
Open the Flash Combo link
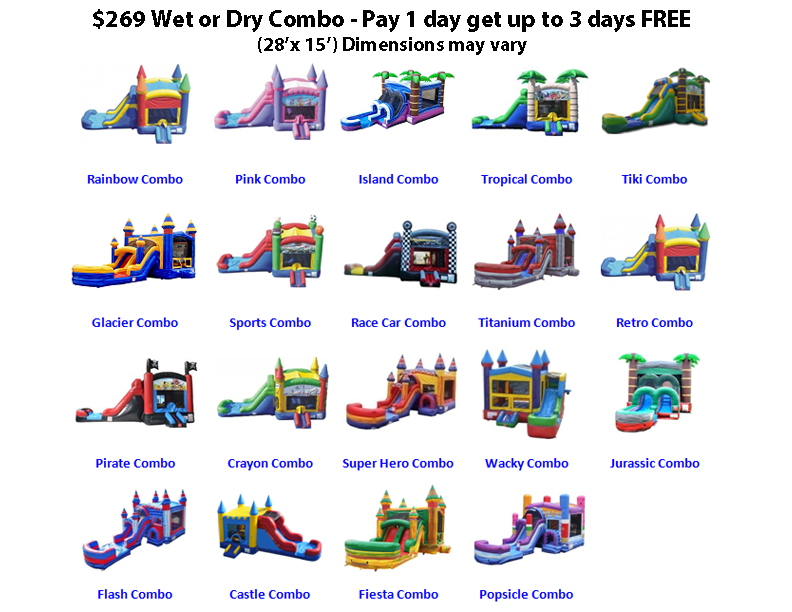(x=135, y=594)
